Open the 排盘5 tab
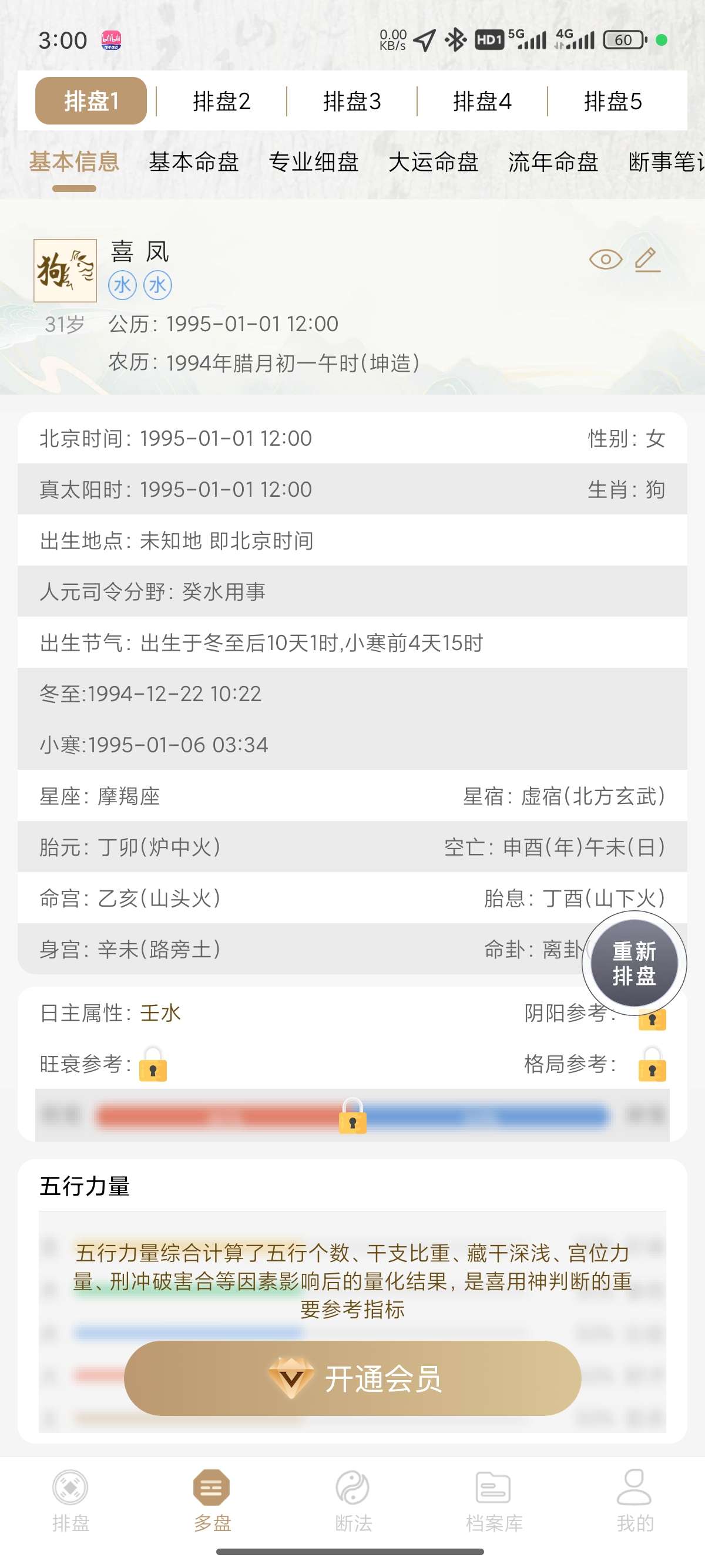The height and width of the screenshot is (1568, 705). click(x=612, y=101)
